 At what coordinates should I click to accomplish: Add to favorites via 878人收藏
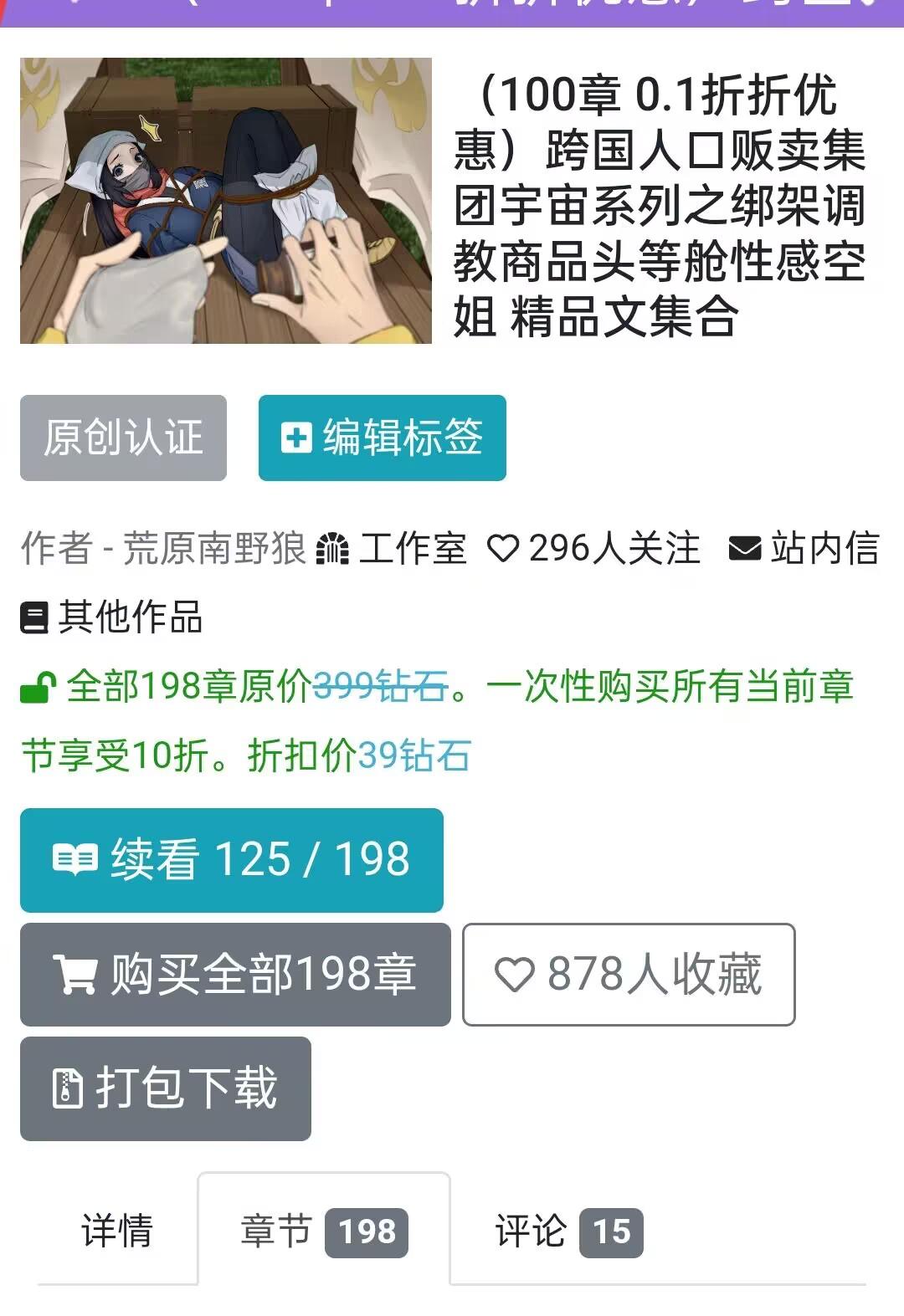628,975
